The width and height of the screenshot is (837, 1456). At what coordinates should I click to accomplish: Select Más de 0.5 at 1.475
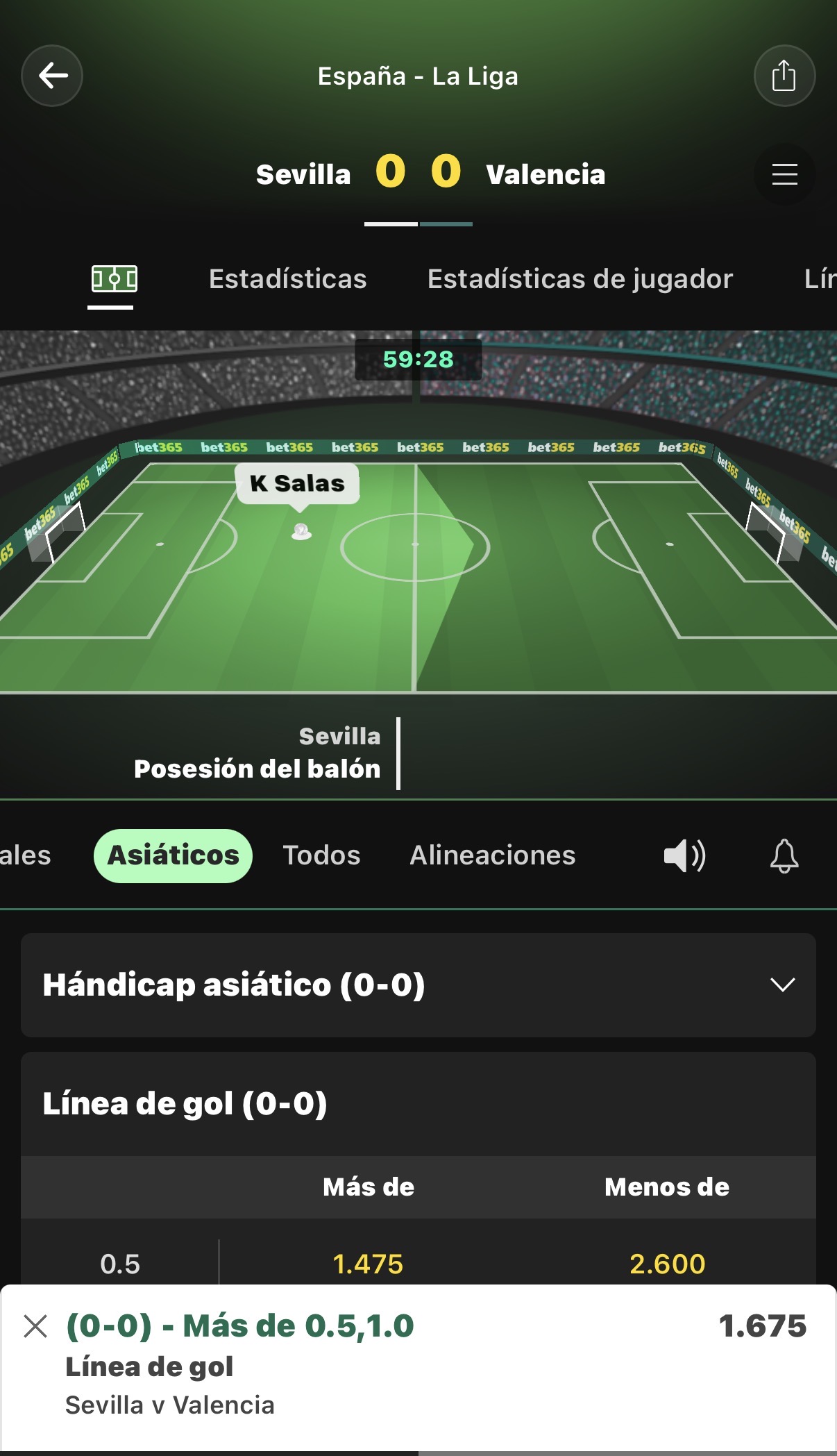368,1264
